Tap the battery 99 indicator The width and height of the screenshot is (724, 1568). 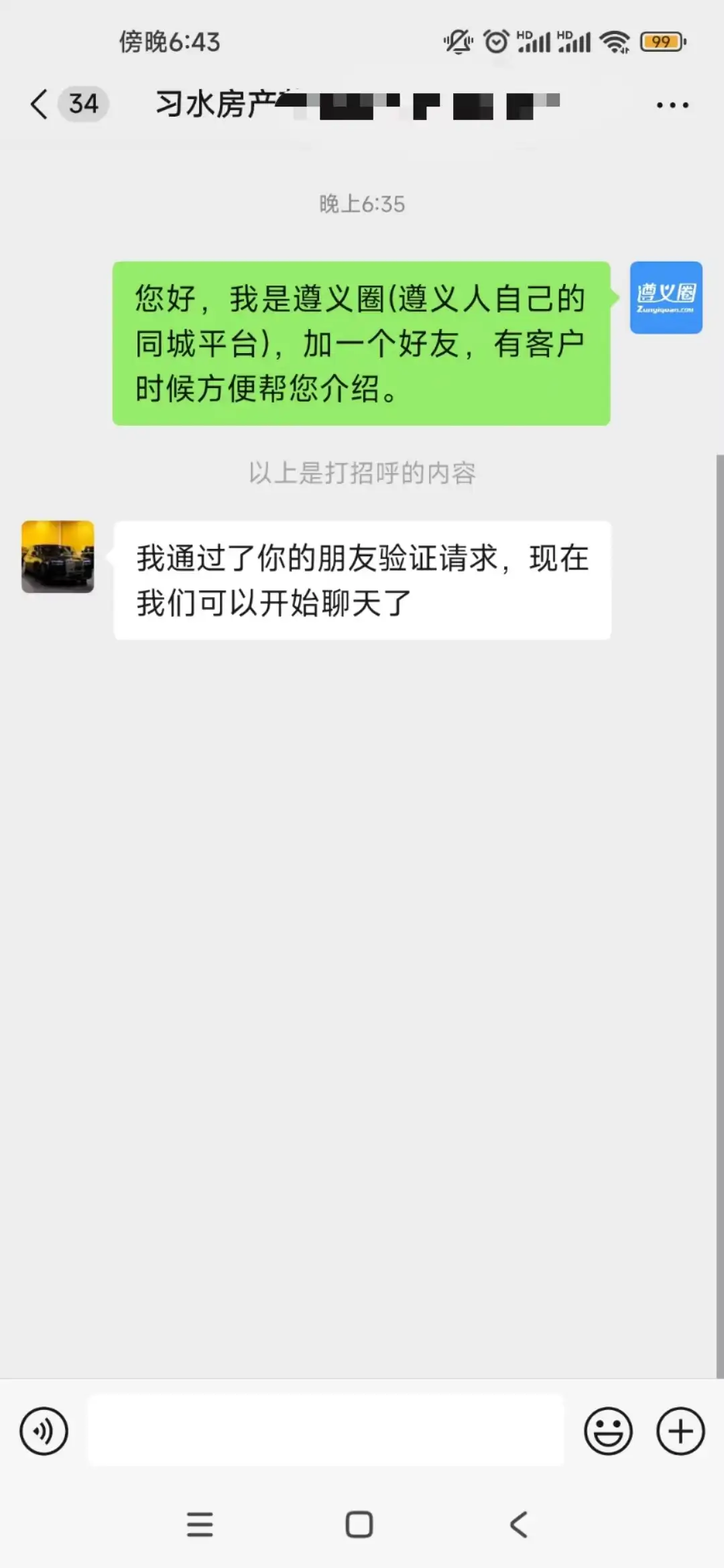pyautogui.click(x=660, y=42)
